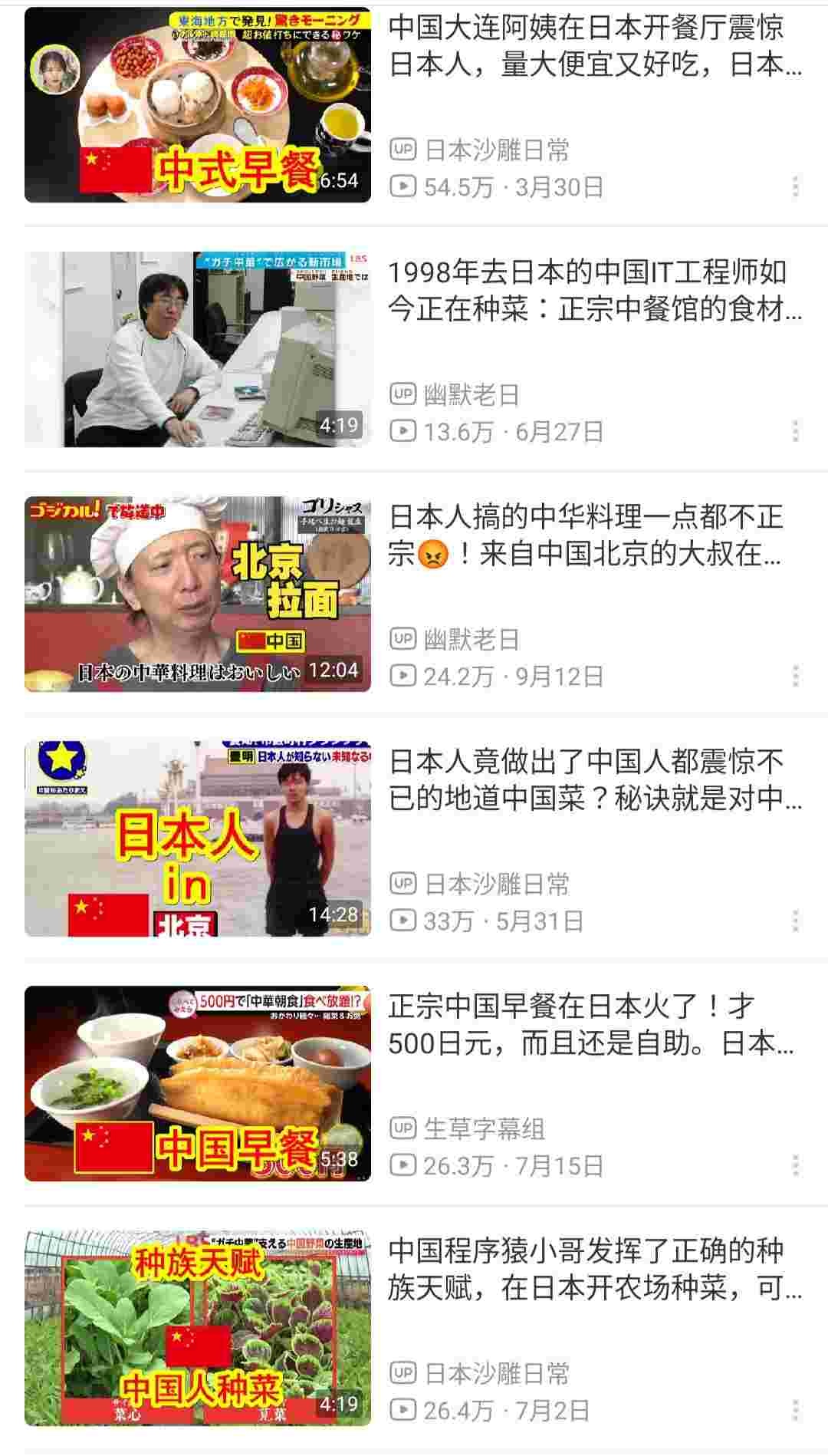The width and height of the screenshot is (828, 1456).
Task: Open more options for the 1998年 IT工程师 video
Action: (796, 431)
